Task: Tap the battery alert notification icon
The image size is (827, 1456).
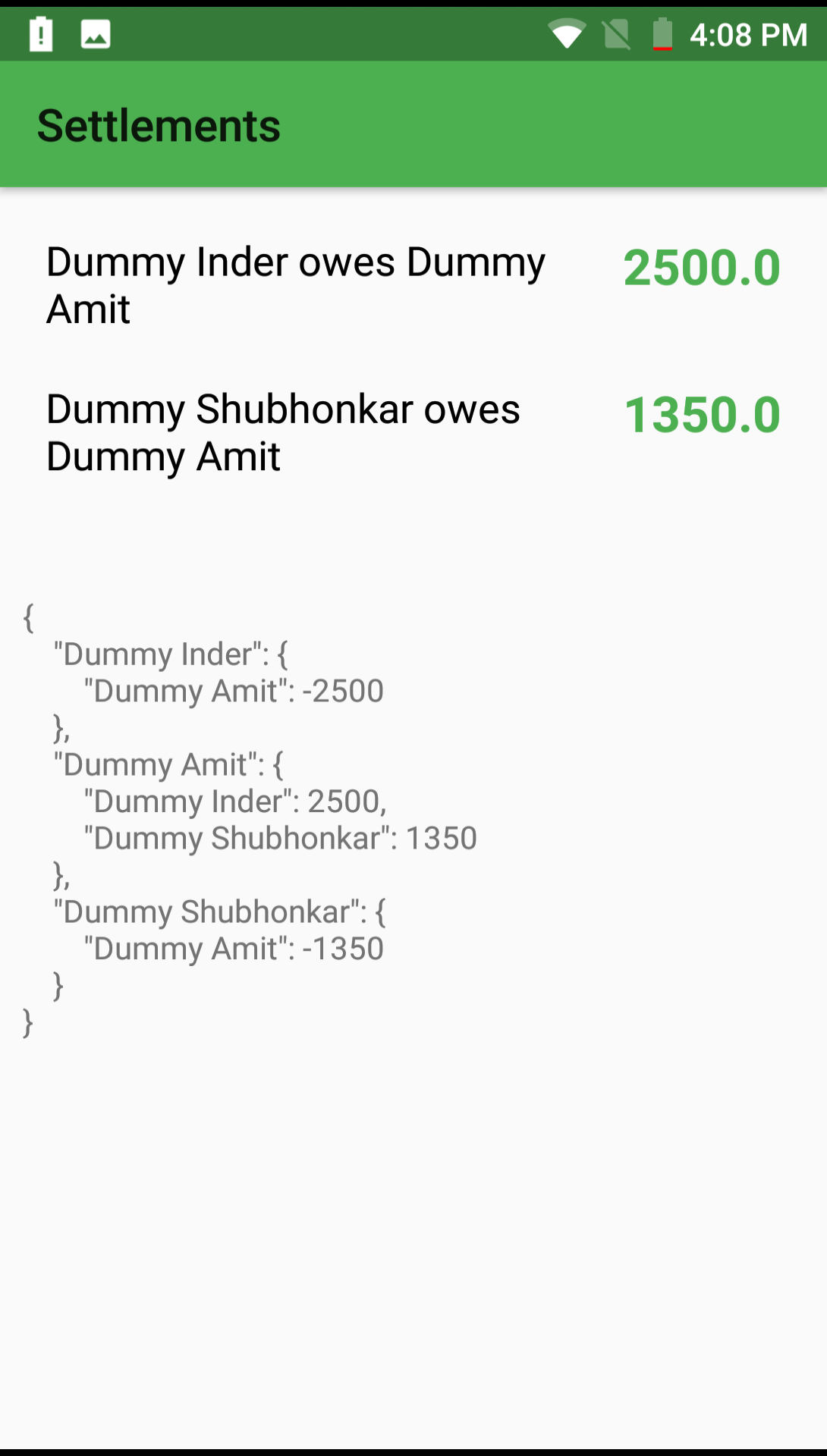Action: pos(39,33)
